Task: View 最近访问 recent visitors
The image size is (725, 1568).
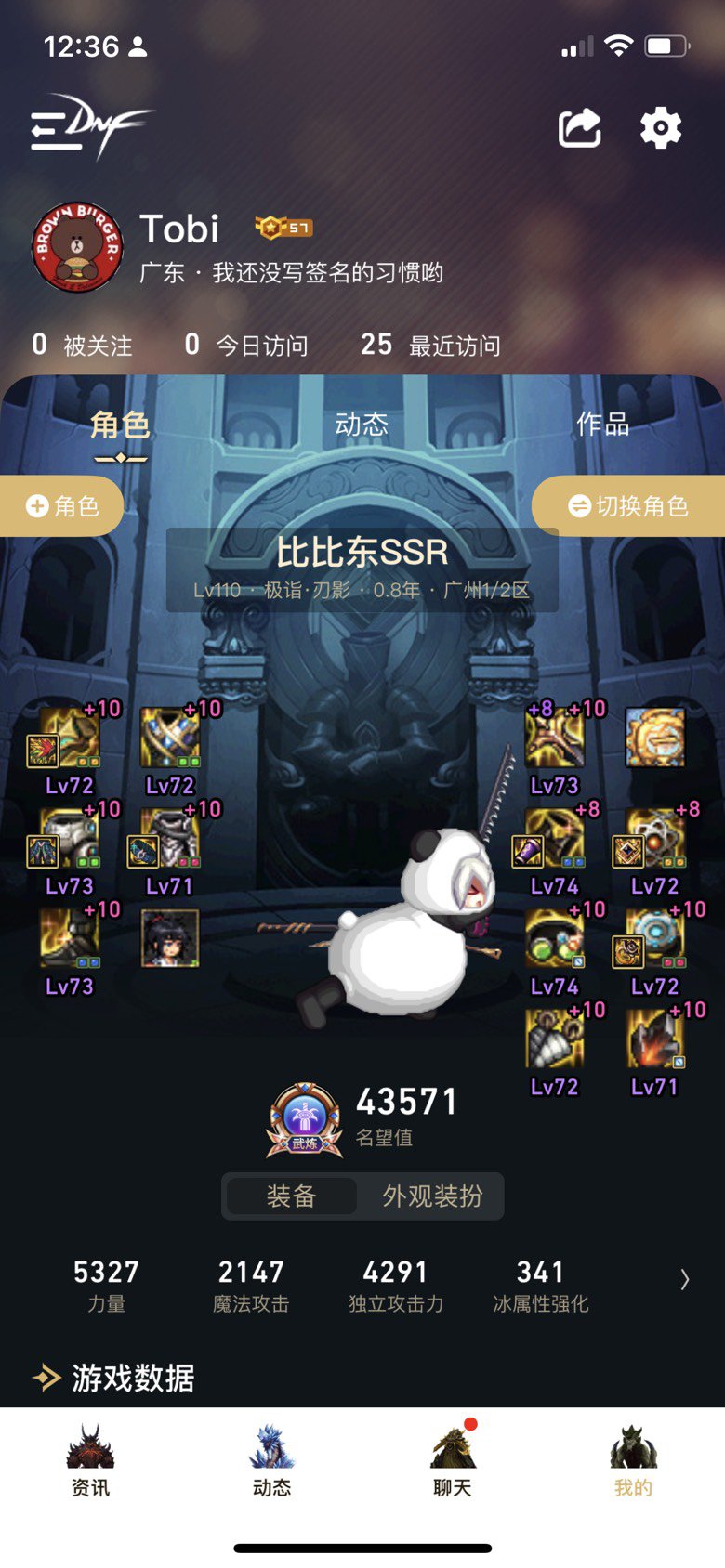Action: pyautogui.click(x=430, y=346)
